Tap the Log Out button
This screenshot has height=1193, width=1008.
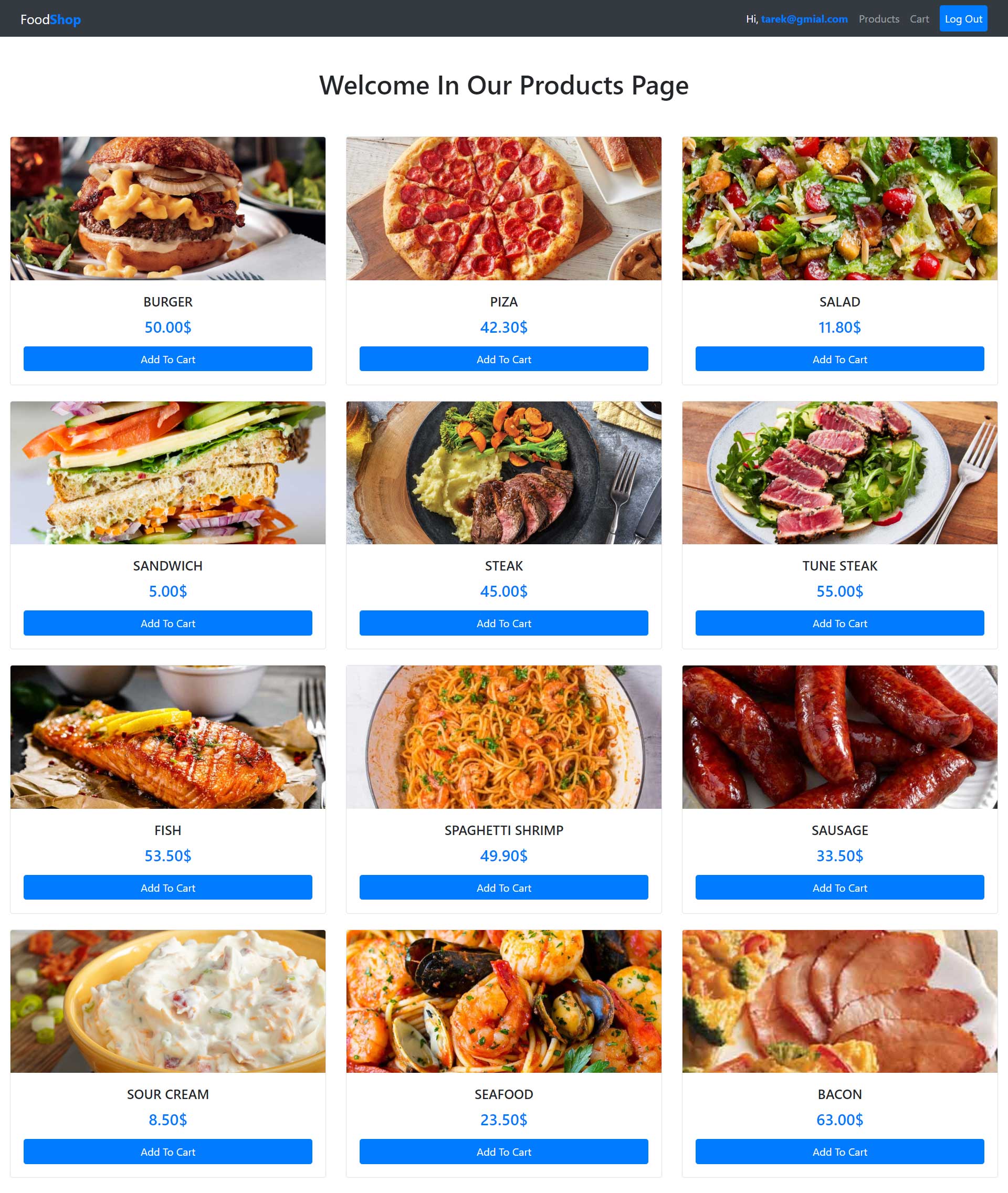coord(963,19)
